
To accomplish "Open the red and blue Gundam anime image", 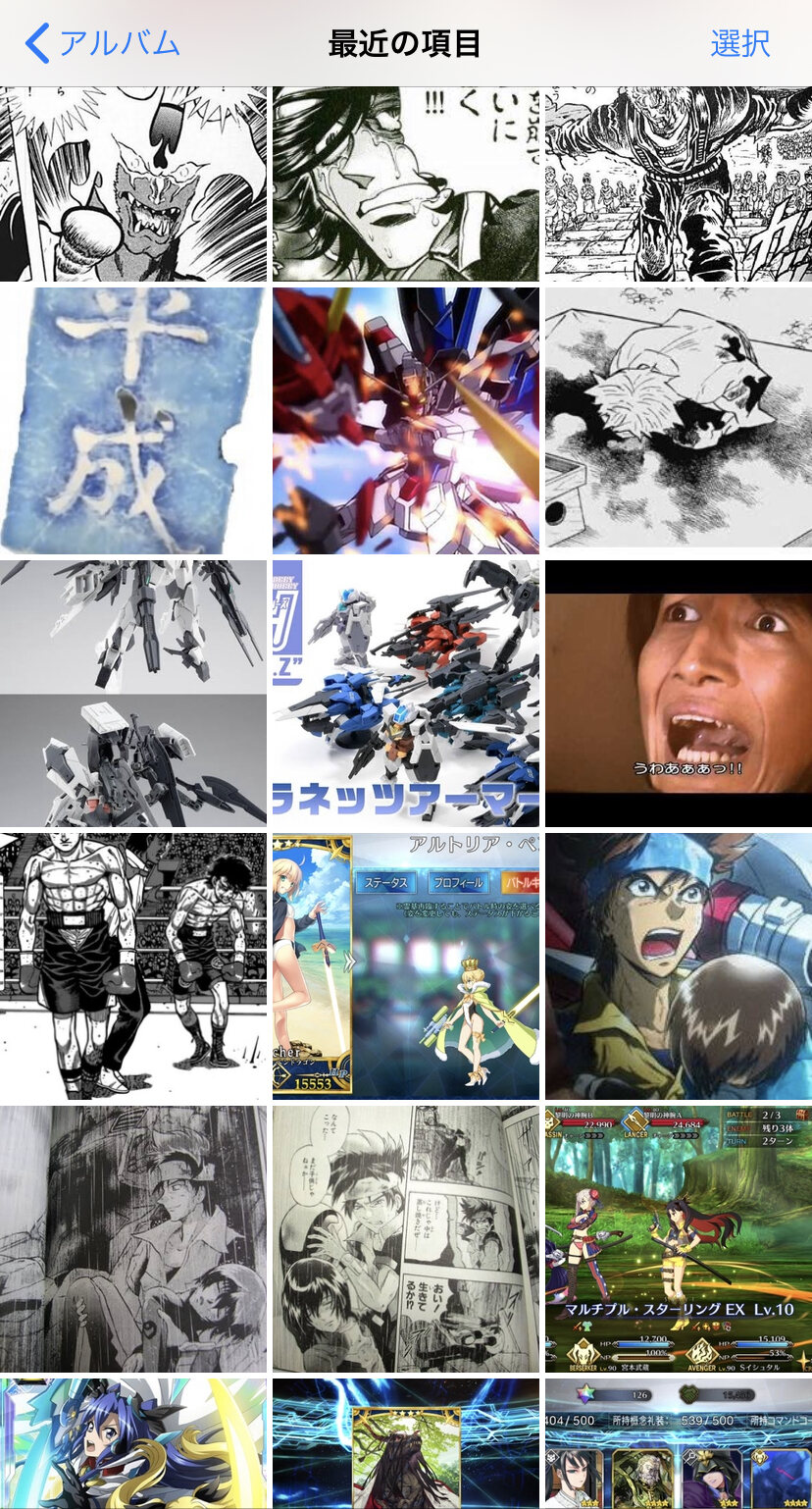I will pyautogui.click(x=406, y=420).
